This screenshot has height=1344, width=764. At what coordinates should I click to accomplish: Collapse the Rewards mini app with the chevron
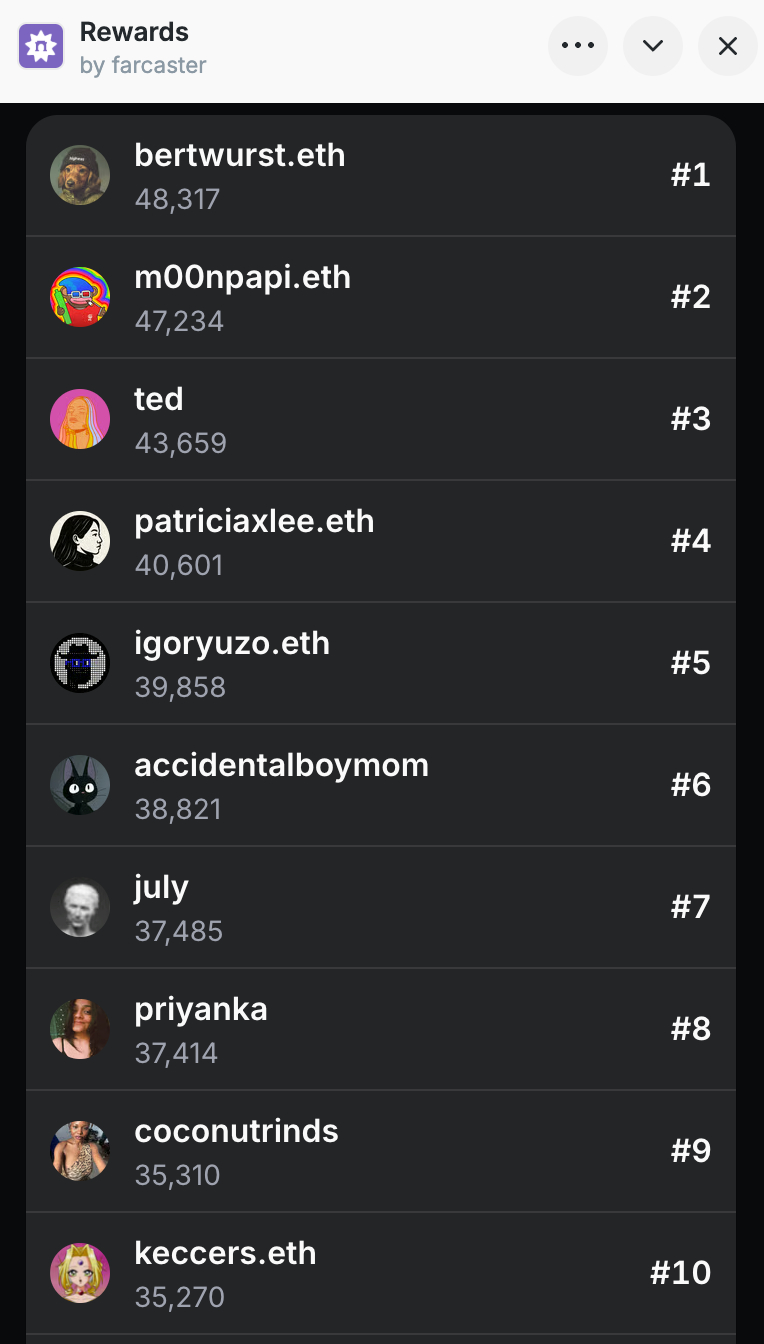coord(653,46)
